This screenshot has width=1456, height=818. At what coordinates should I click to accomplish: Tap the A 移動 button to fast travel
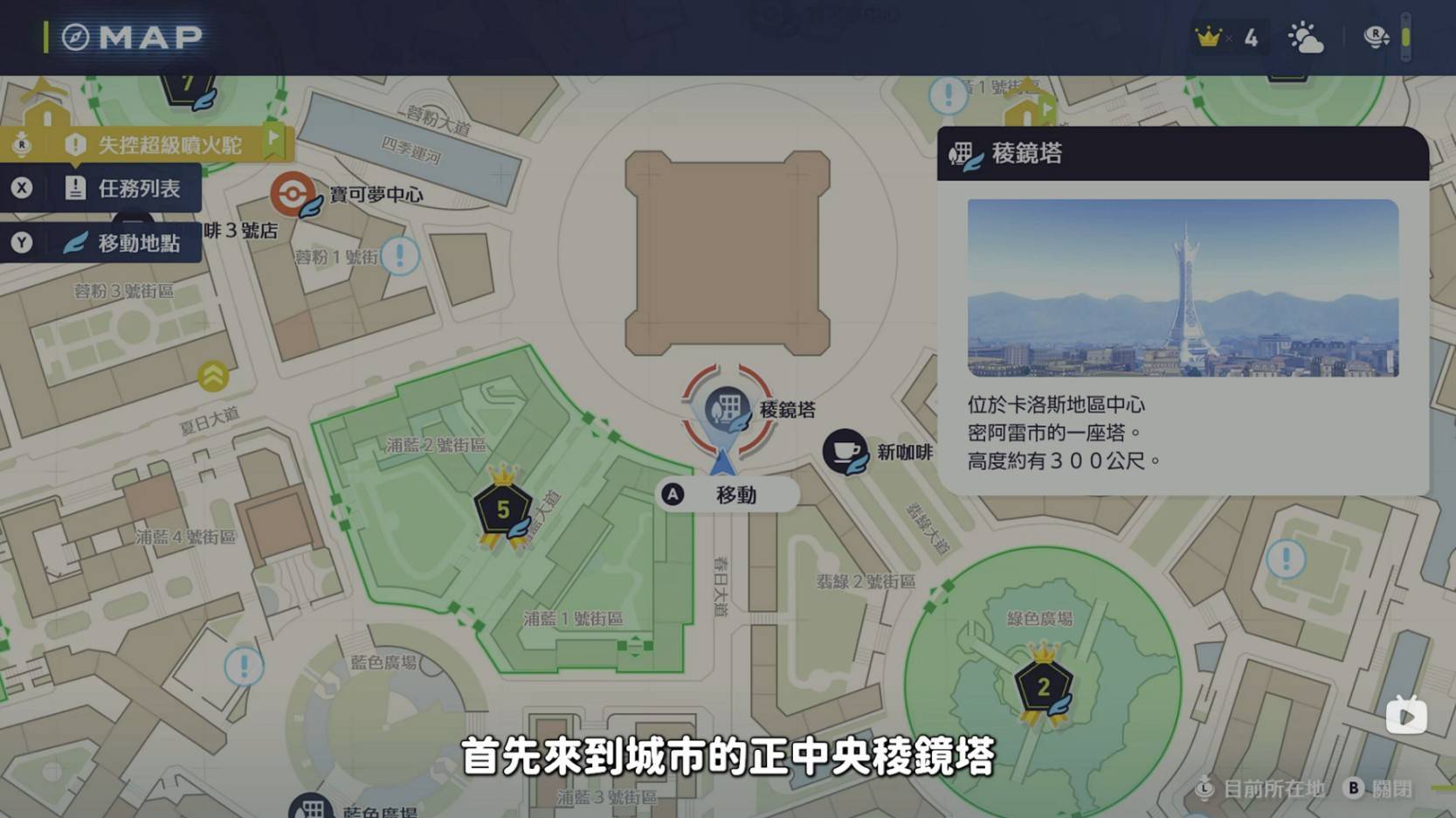coord(727,495)
